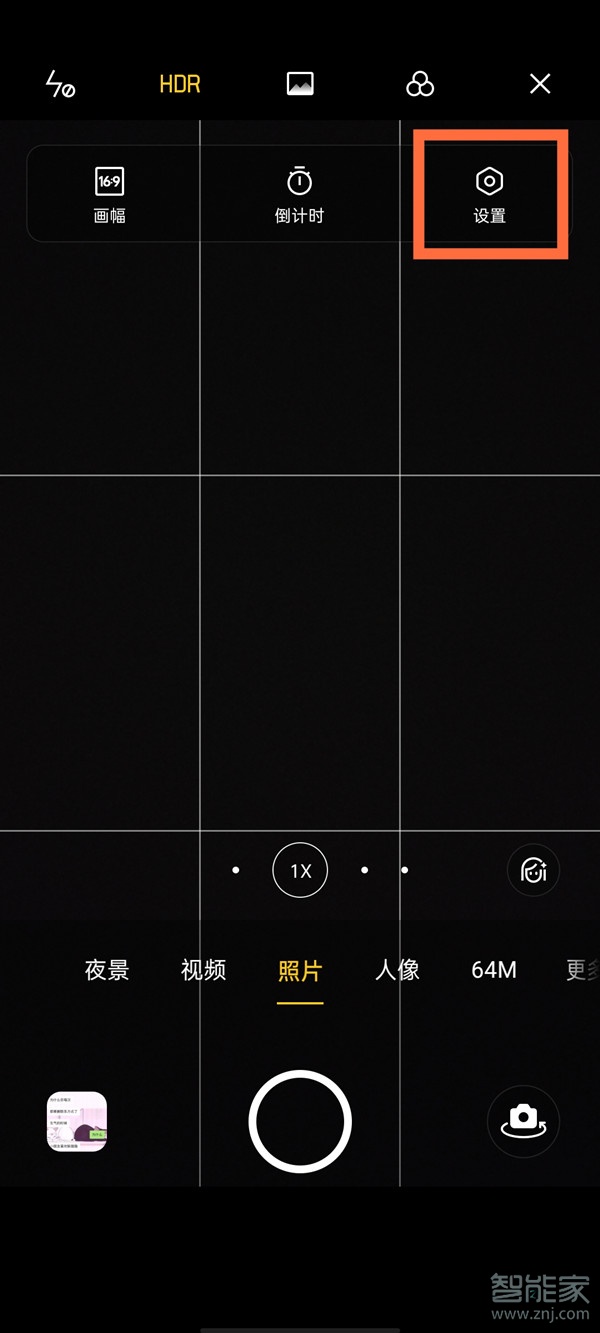
Task: Open the beauty face effect icon
Action: [533, 871]
